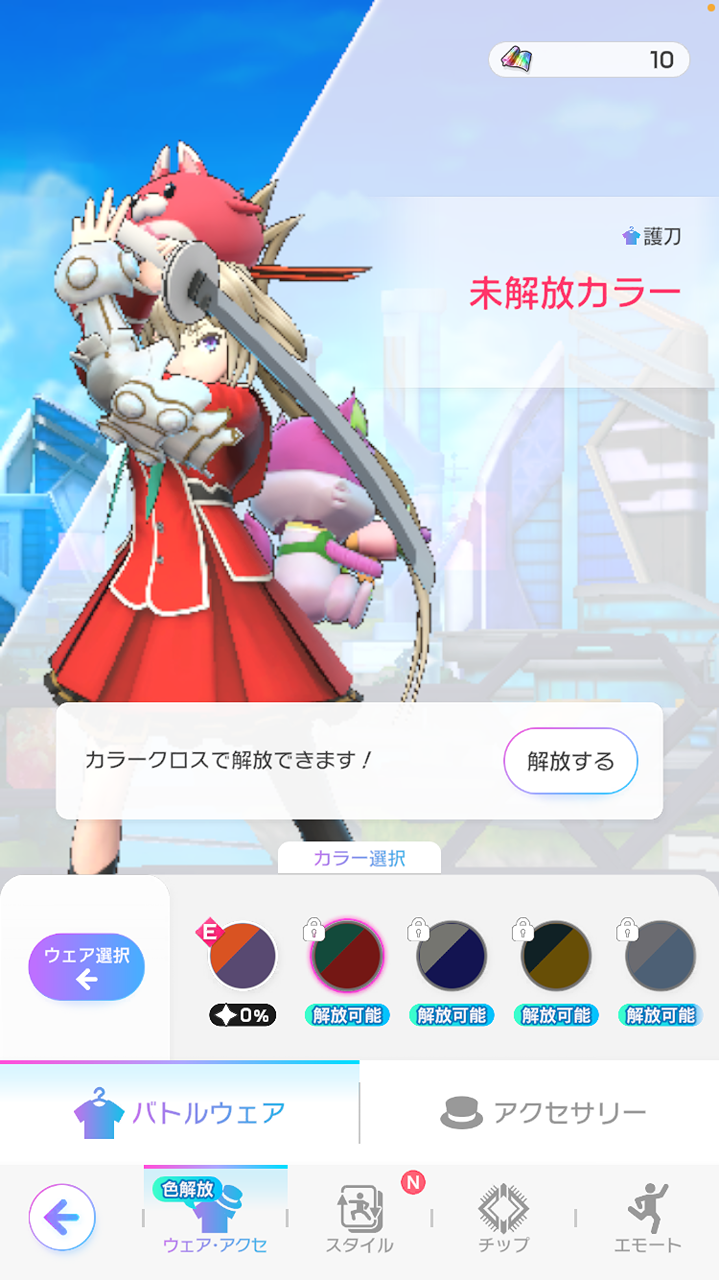
Task: Open the エモート section
Action: pyautogui.click(x=647, y=1218)
